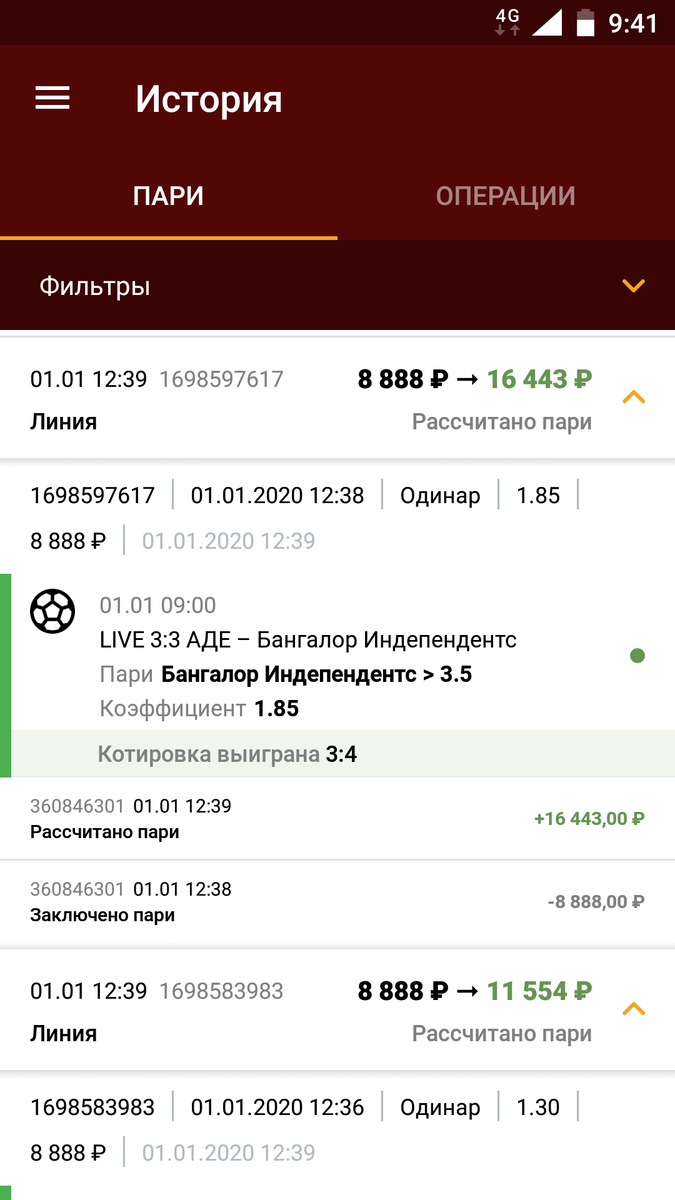This screenshot has height=1200, width=675.
Task: Select the Пари tab
Action: point(168,196)
